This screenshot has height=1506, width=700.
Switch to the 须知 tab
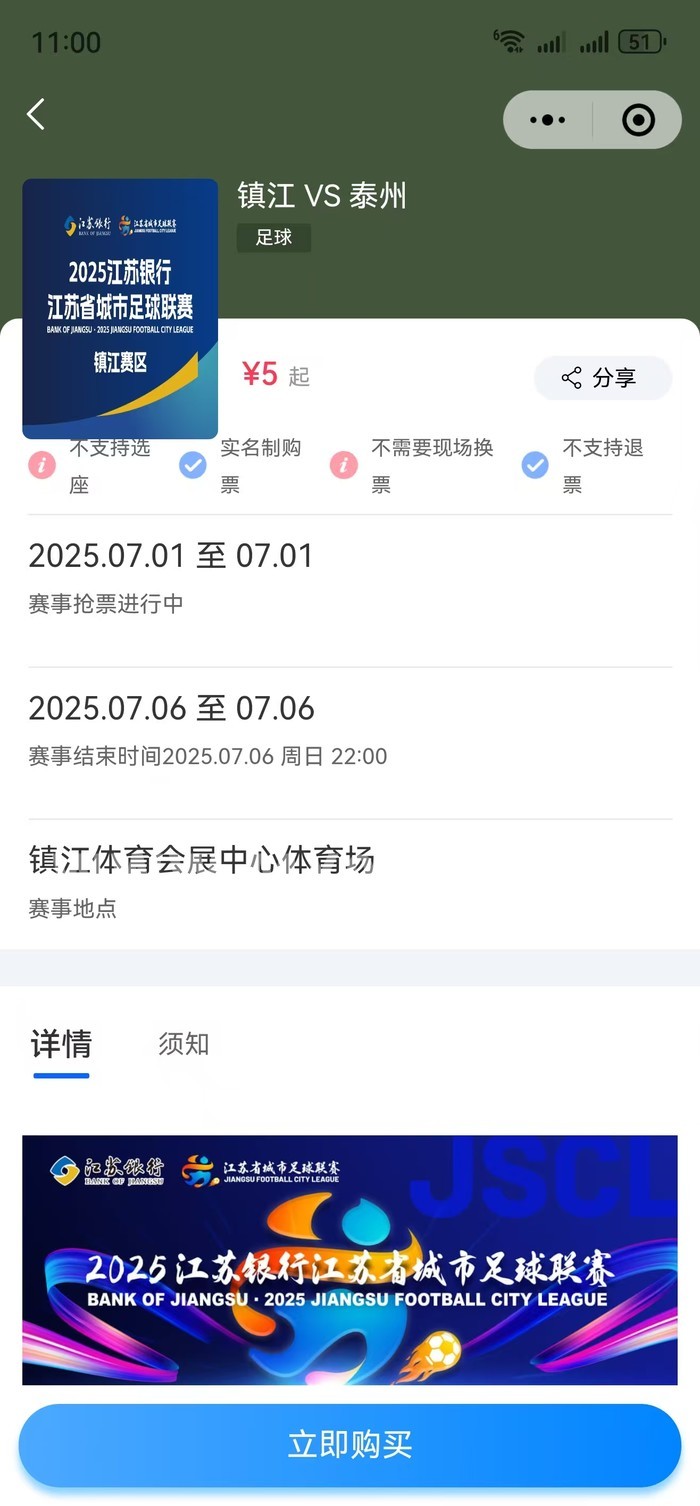(184, 1044)
